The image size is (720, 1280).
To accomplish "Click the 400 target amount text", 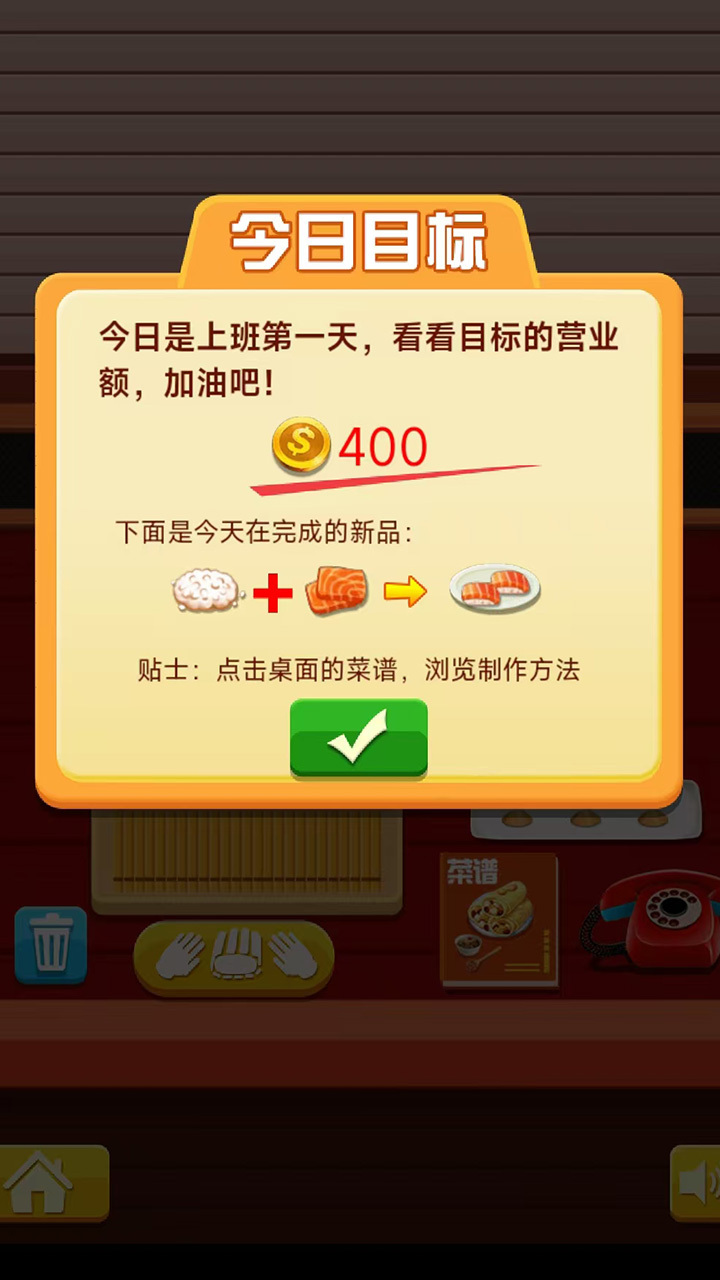I will point(383,447).
